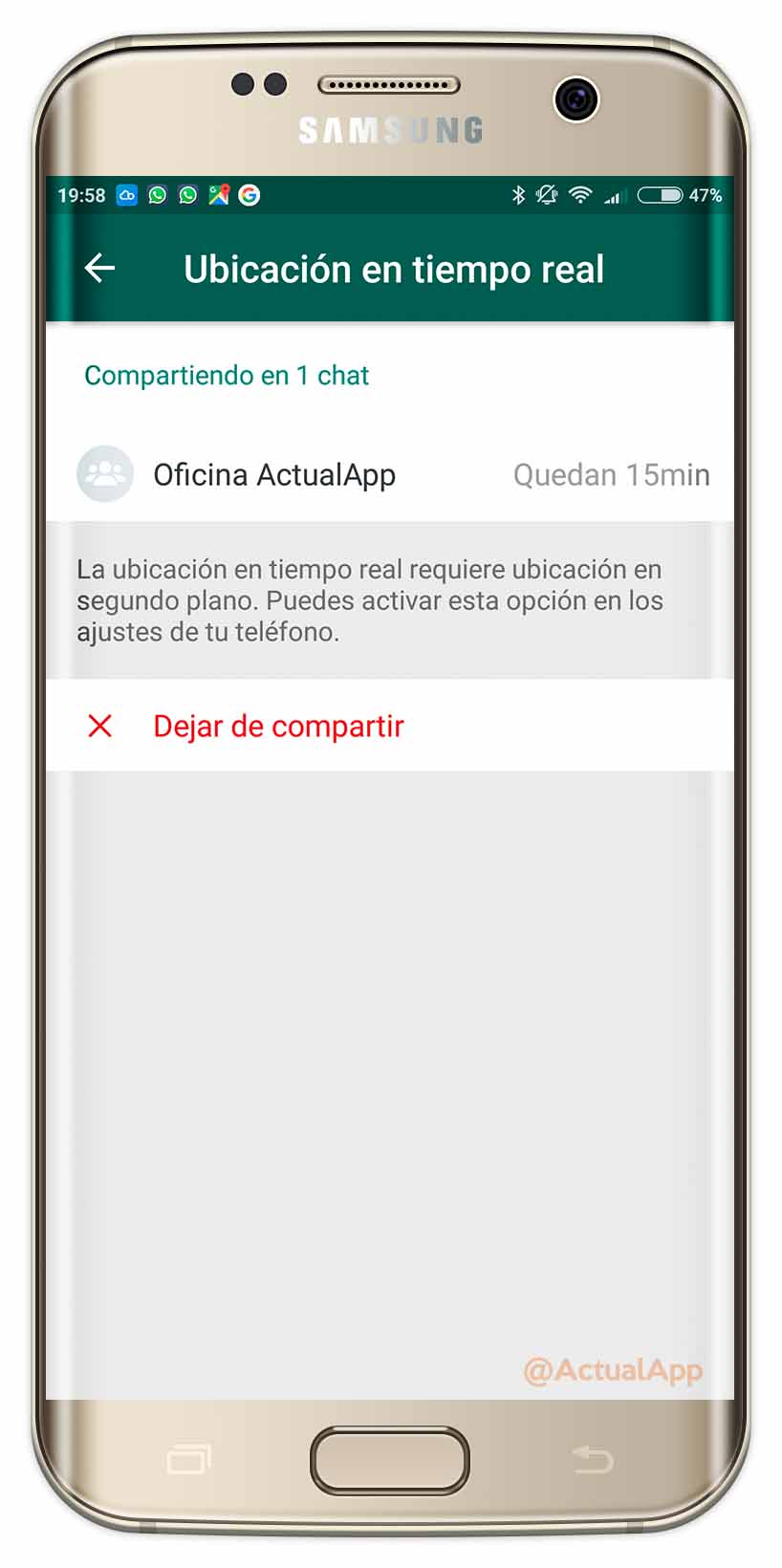Tap the recent apps key
782x1568 pixels.
188,1459
